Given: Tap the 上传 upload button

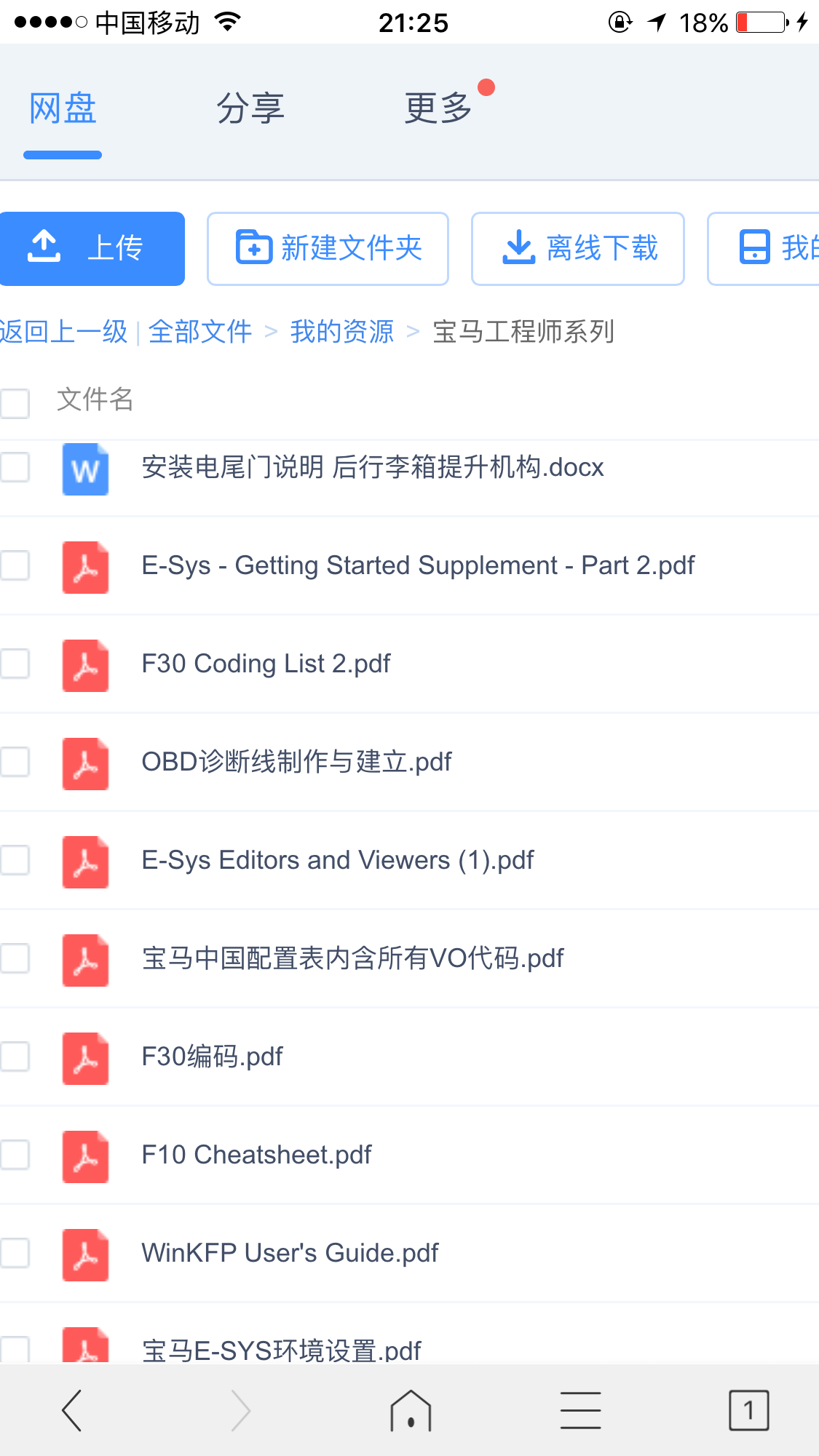Looking at the screenshot, I should (x=92, y=248).
